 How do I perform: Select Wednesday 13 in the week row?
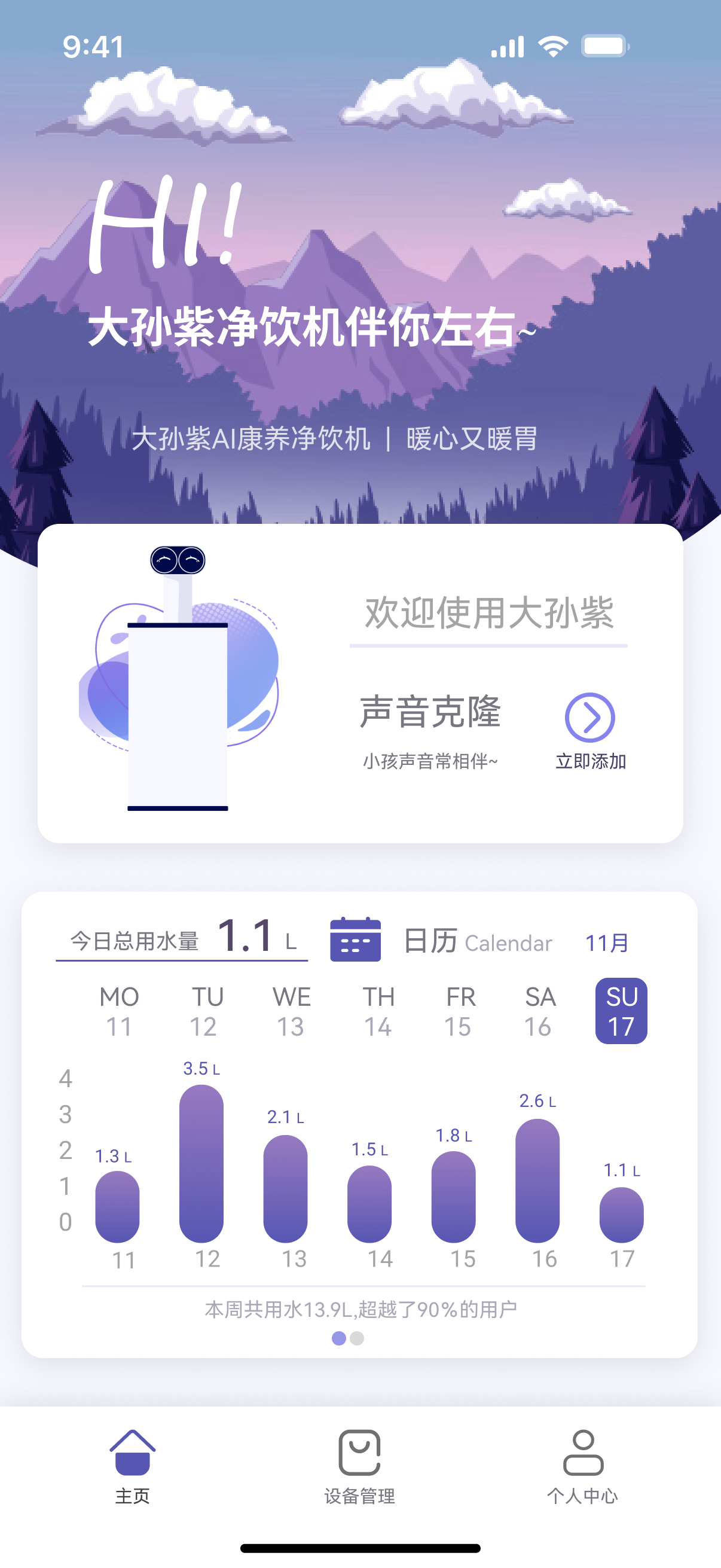coord(291,1011)
